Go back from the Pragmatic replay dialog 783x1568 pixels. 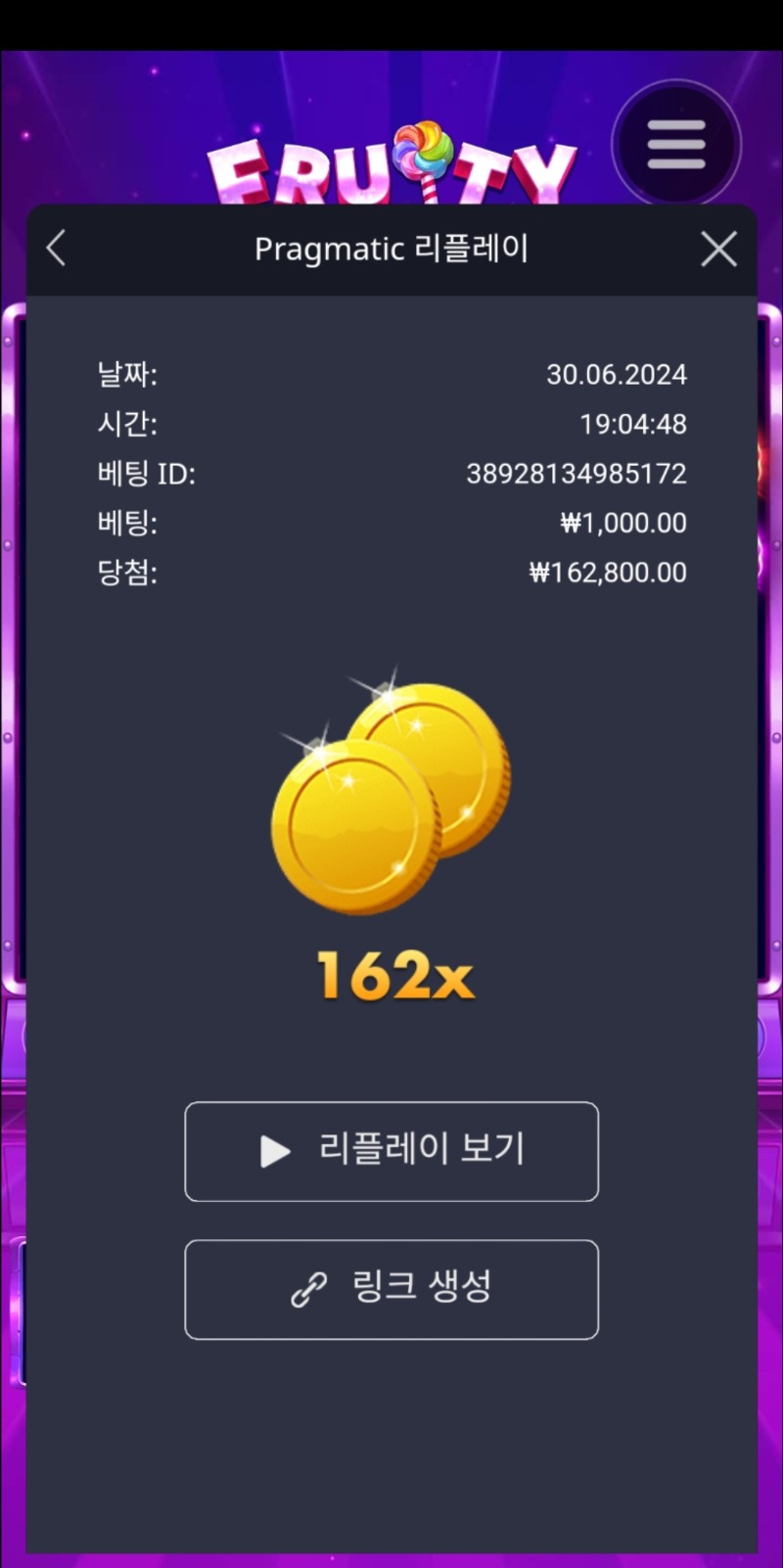pyautogui.click(x=57, y=249)
